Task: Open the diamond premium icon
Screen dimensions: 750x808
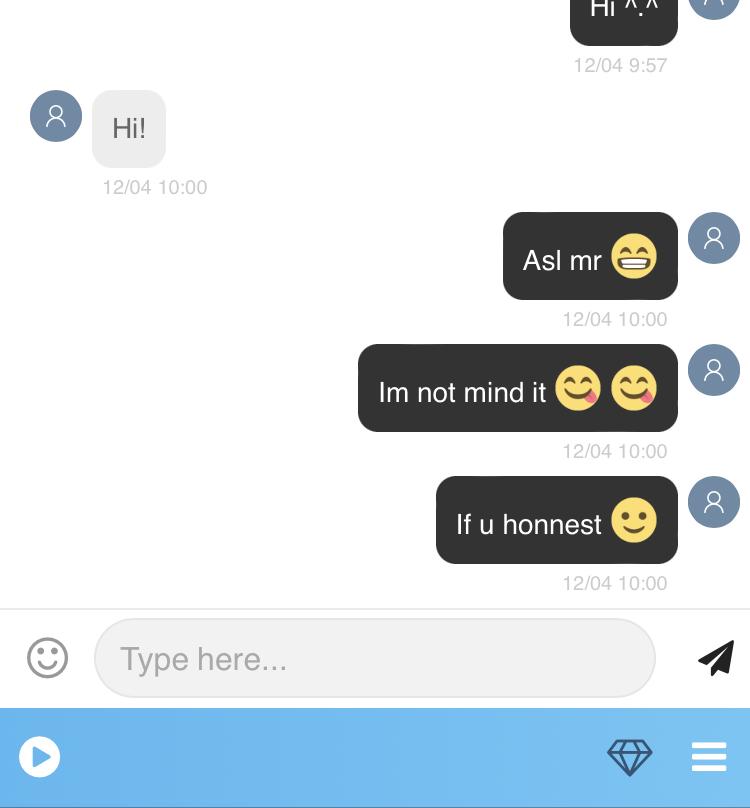Action: coord(630,757)
